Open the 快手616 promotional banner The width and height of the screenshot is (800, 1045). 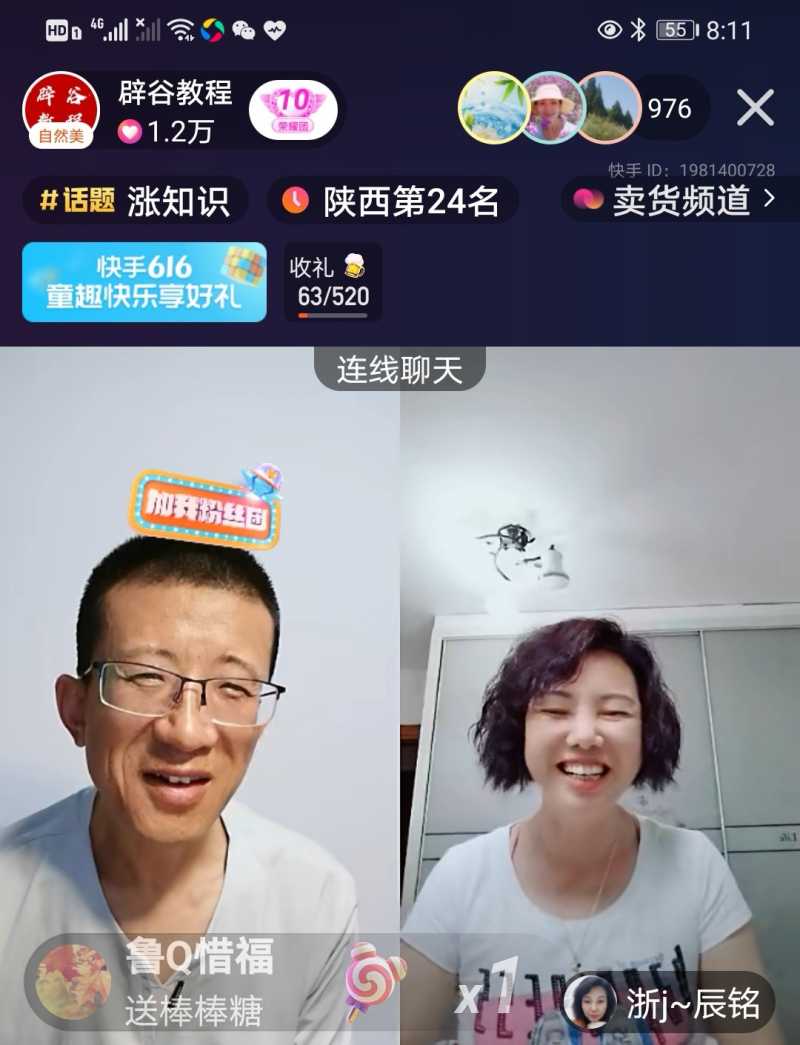coord(144,282)
